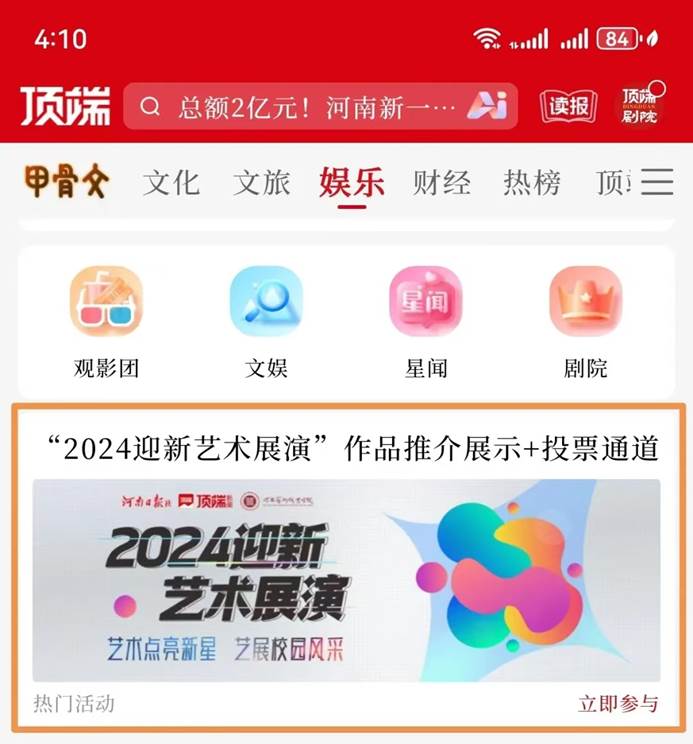The width and height of the screenshot is (693, 744).
Task: Open the 剧院 section
Action: pos(586,322)
